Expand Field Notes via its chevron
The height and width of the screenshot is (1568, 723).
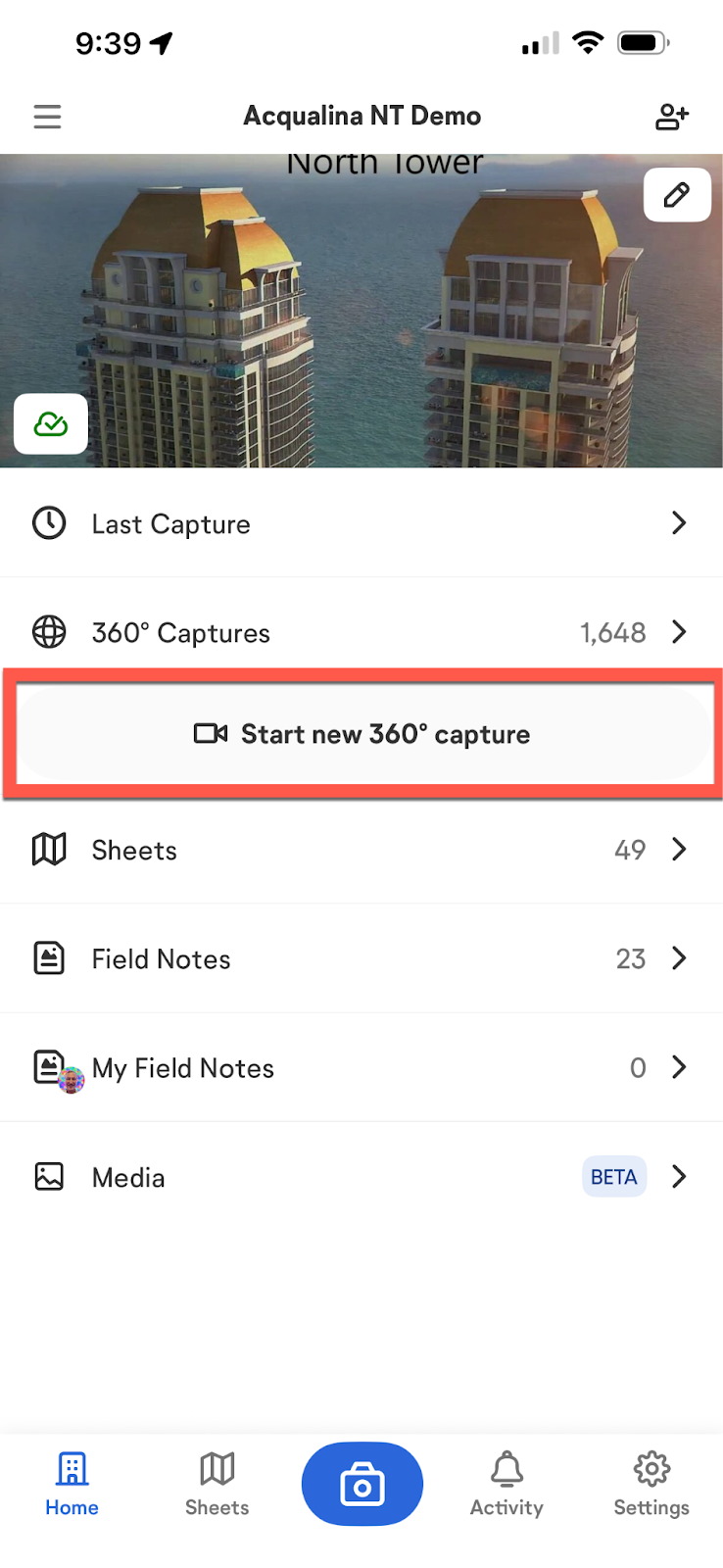click(x=679, y=958)
